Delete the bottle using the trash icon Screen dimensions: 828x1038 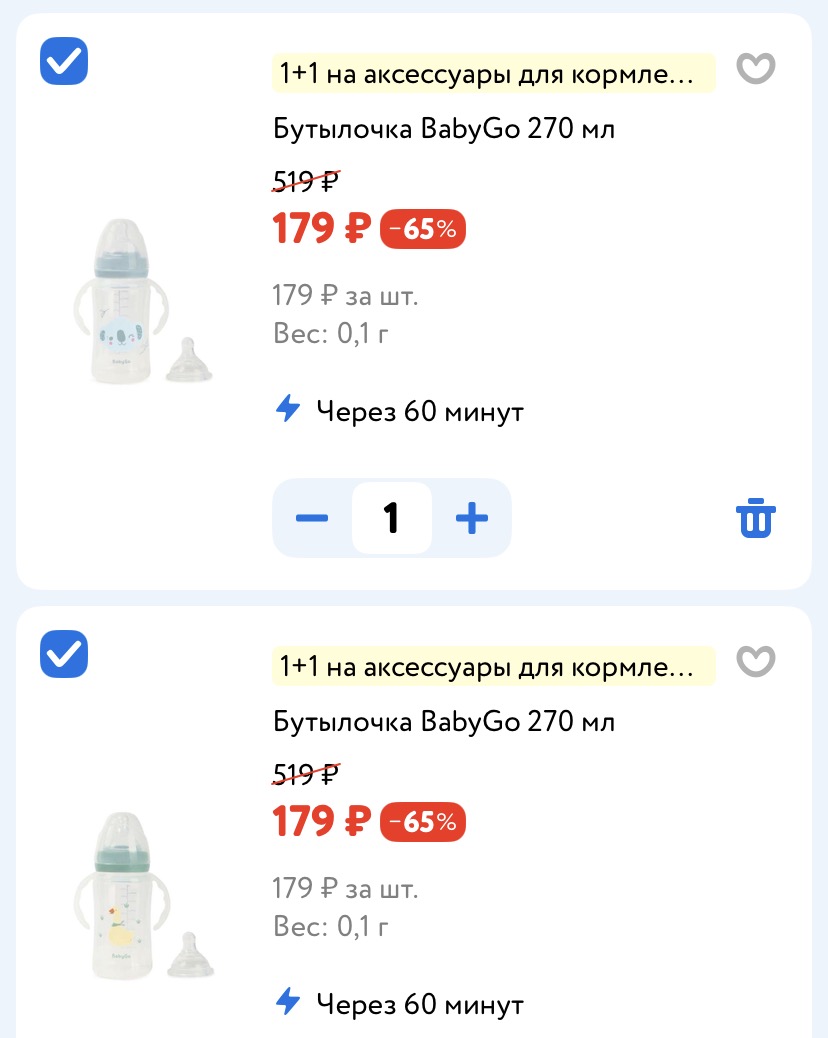755,518
